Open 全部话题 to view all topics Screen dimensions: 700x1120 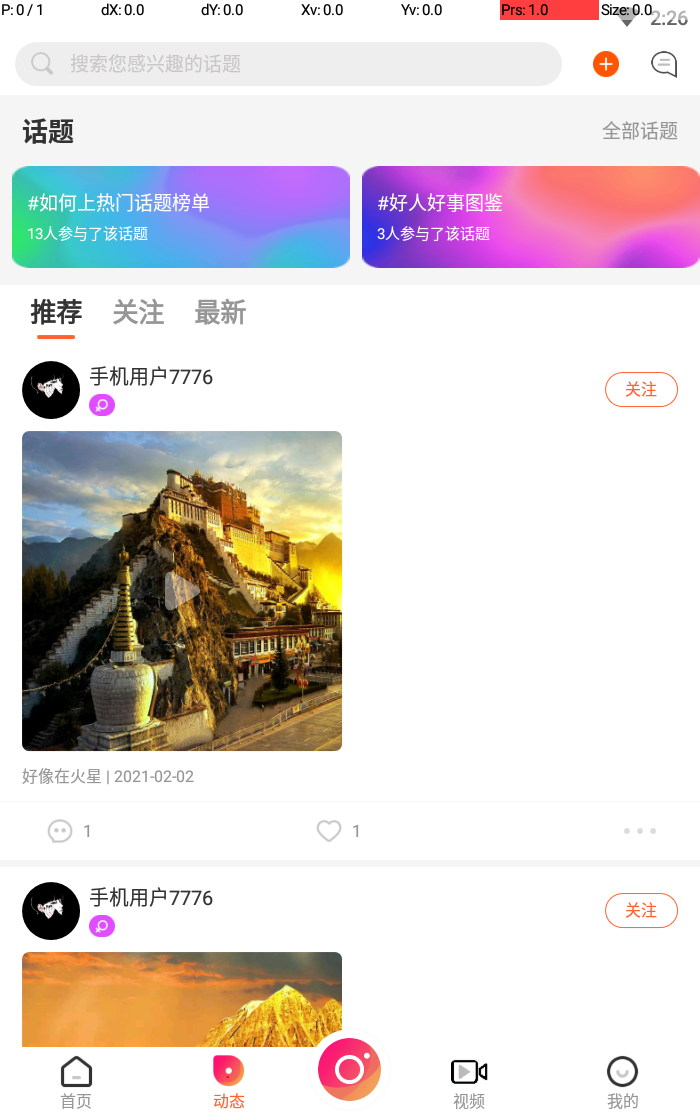(639, 131)
